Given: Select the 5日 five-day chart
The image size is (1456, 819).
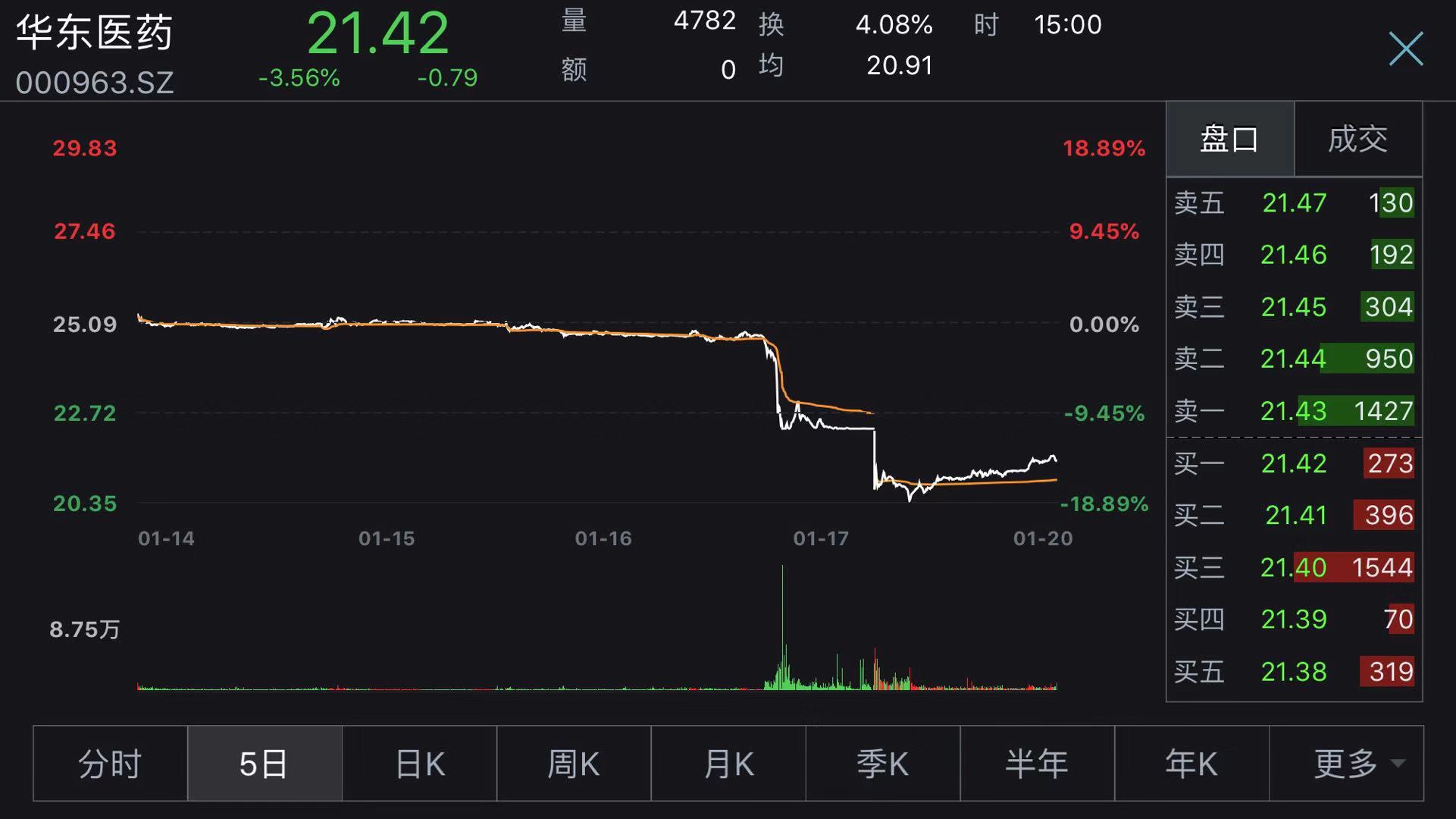Looking at the screenshot, I should click(x=265, y=764).
